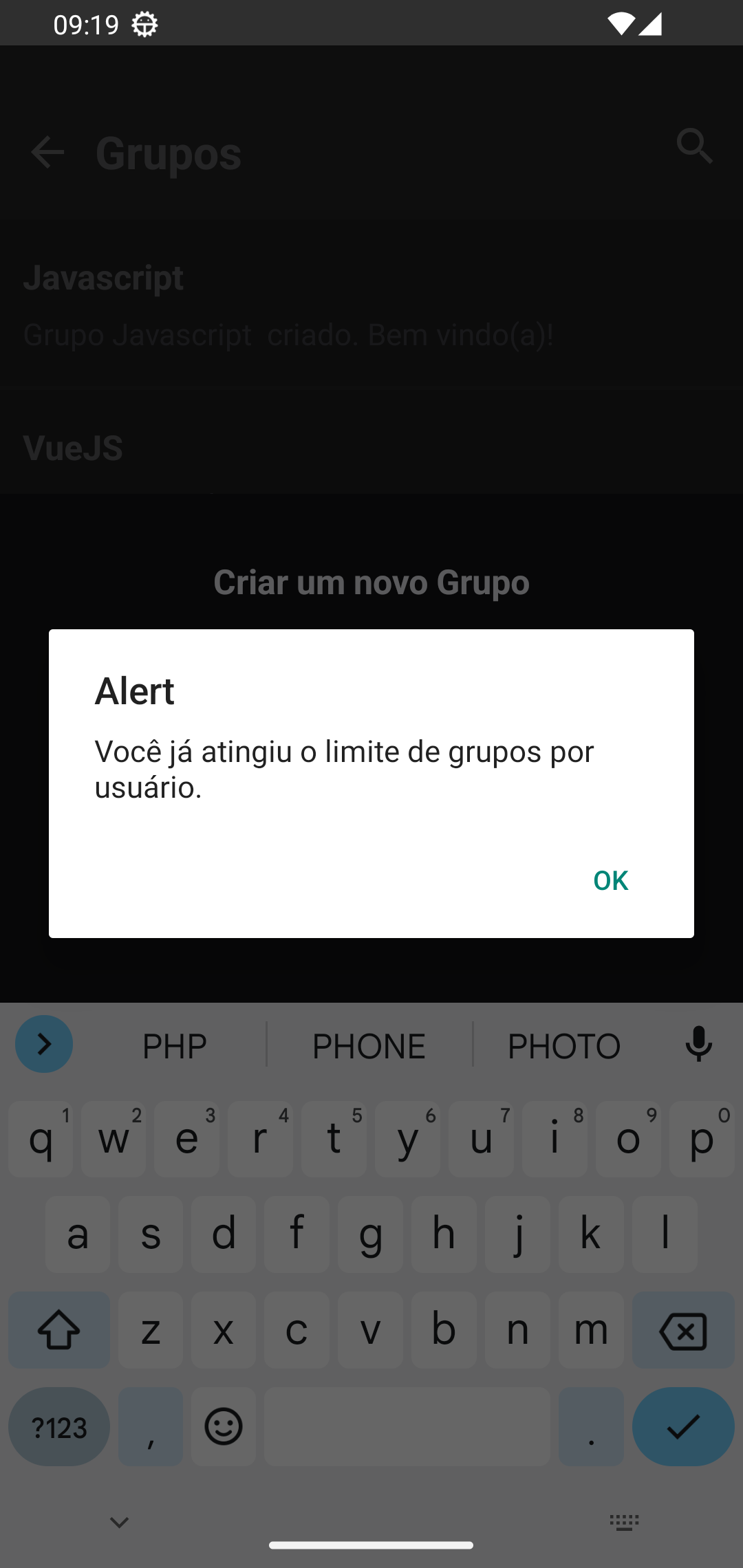
Task: Tap the green checkmark enter key
Action: click(x=683, y=1426)
